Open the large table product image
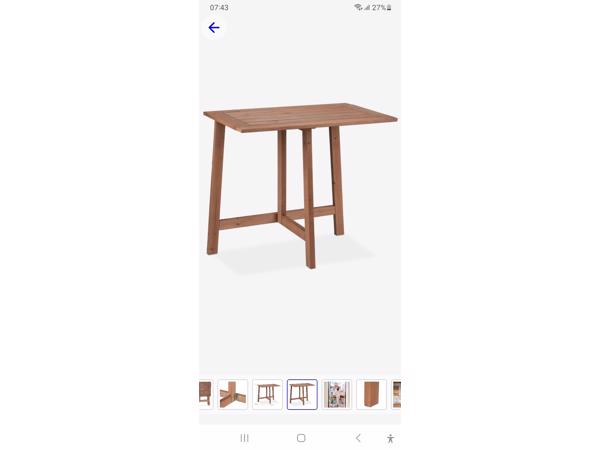 [x=300, y=185]
